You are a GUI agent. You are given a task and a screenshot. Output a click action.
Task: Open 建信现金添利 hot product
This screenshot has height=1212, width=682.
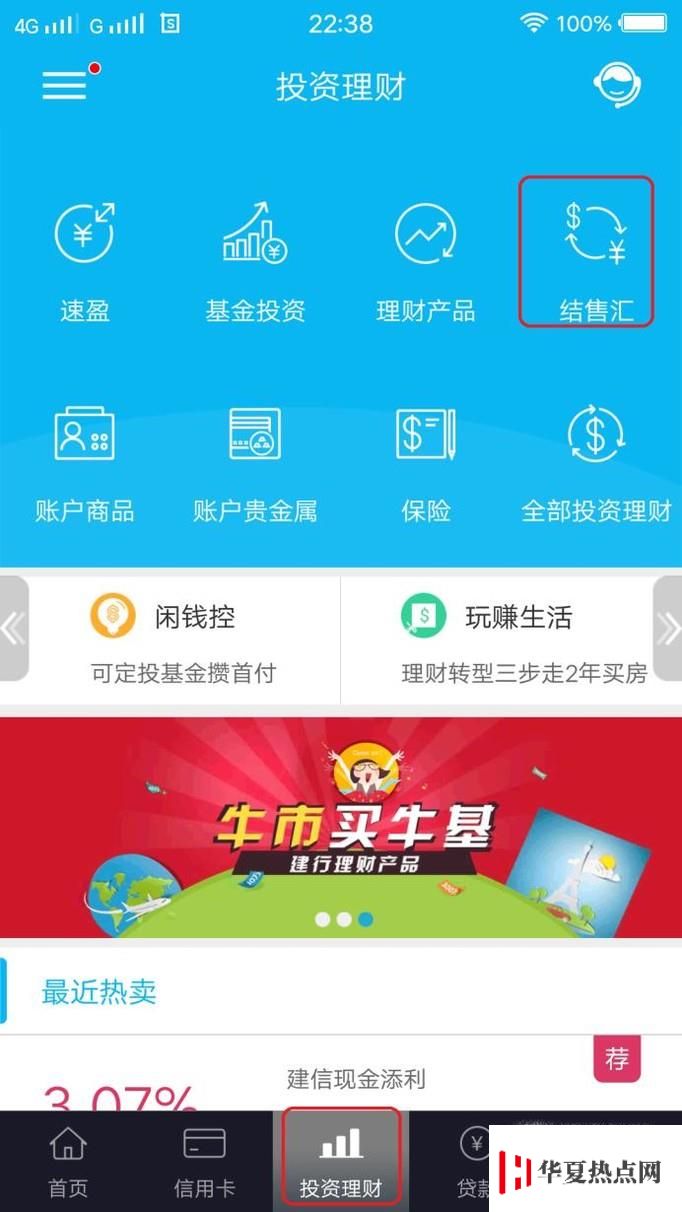(356, 1078)
